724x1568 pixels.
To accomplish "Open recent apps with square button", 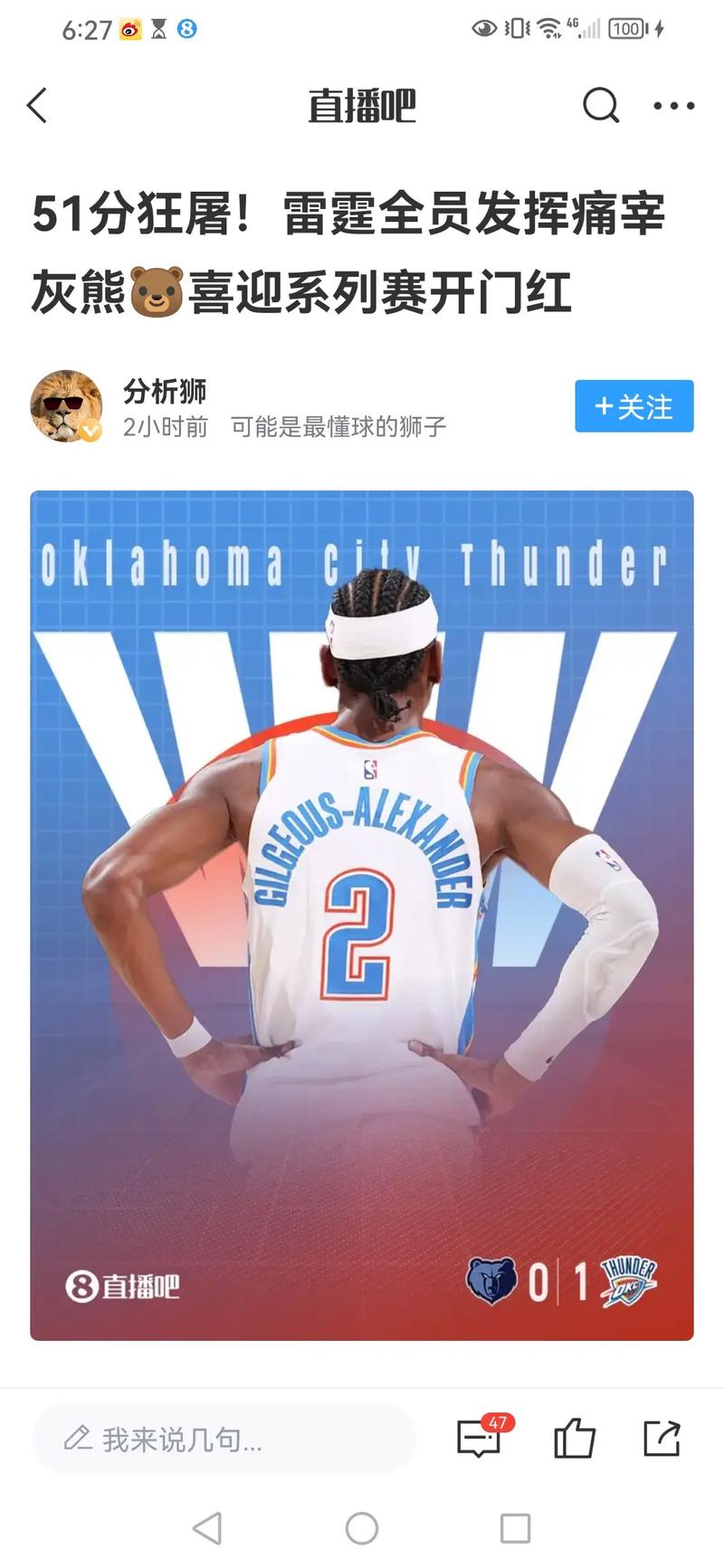I will pyautogui.click(x=515, y=1529).
